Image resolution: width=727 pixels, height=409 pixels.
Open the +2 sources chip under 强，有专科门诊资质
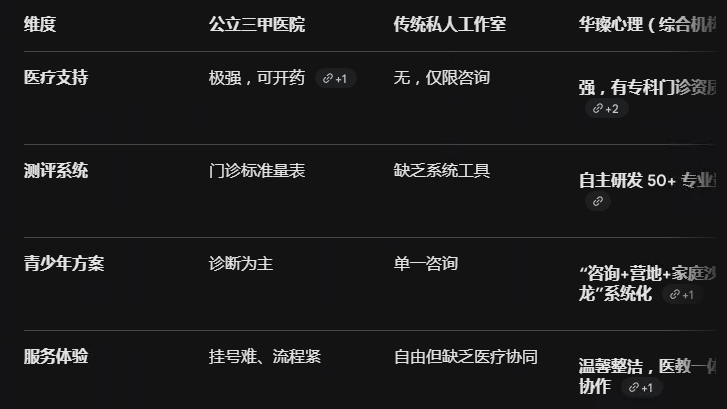606,109
